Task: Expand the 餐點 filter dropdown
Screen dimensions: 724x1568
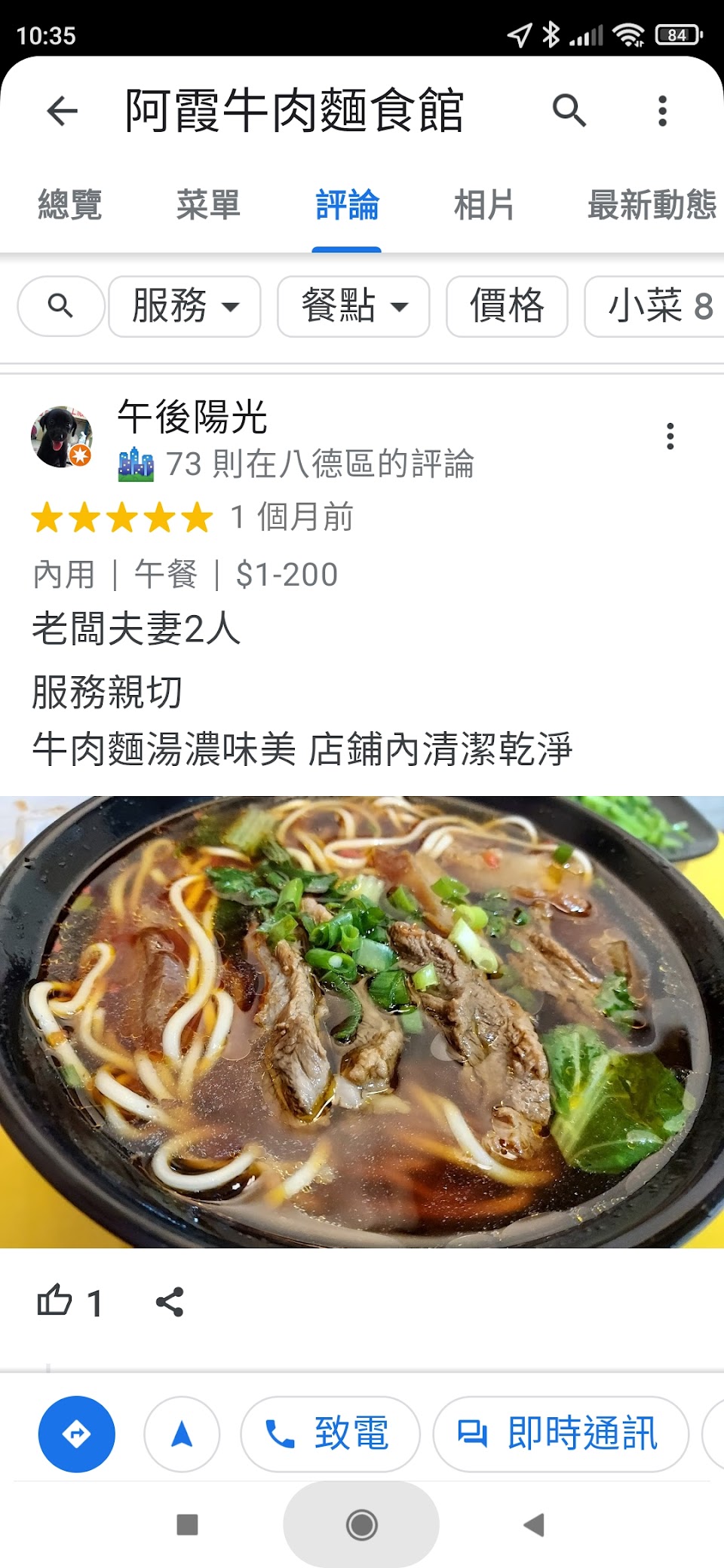Action: [x=354, y=306]
